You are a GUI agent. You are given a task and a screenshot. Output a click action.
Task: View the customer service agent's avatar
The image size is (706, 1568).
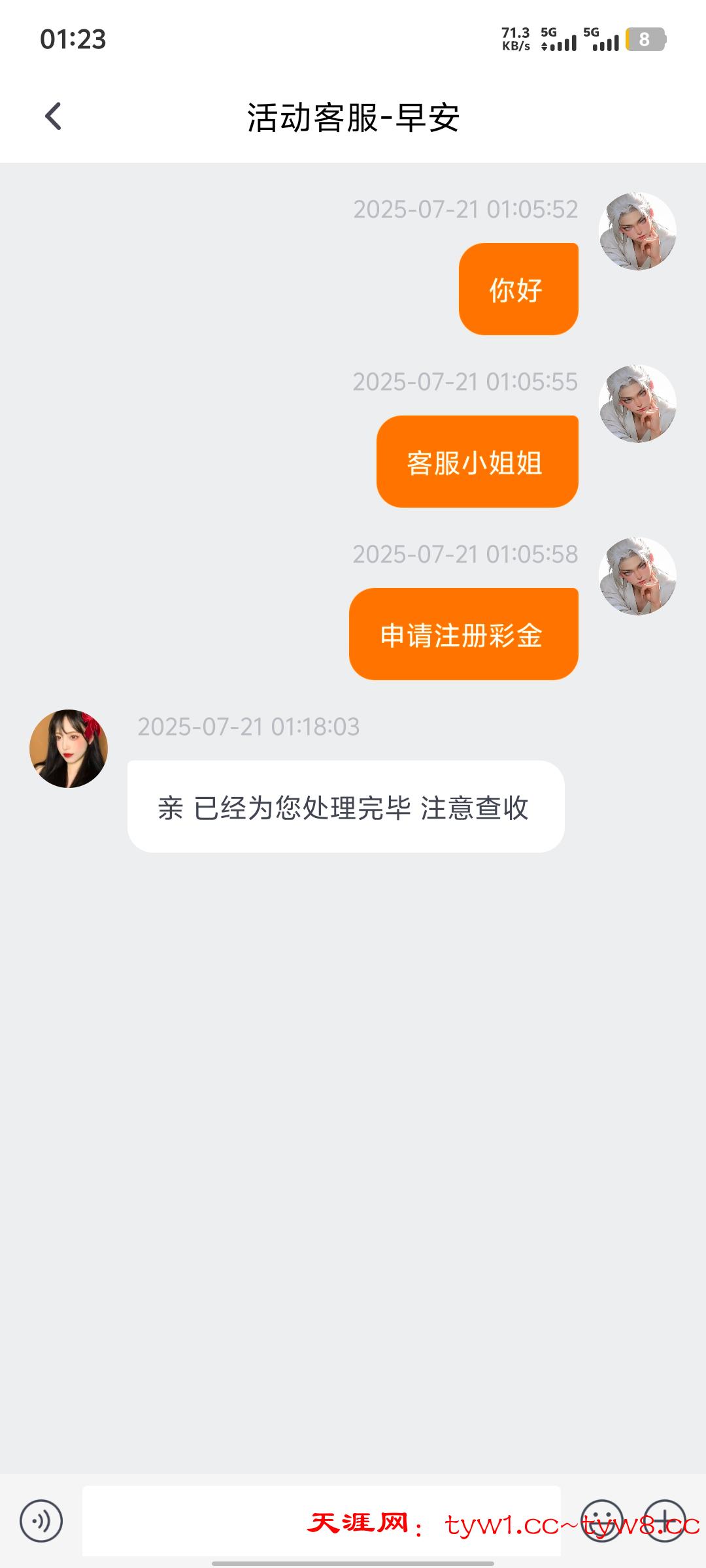click(x=69, y=749)
